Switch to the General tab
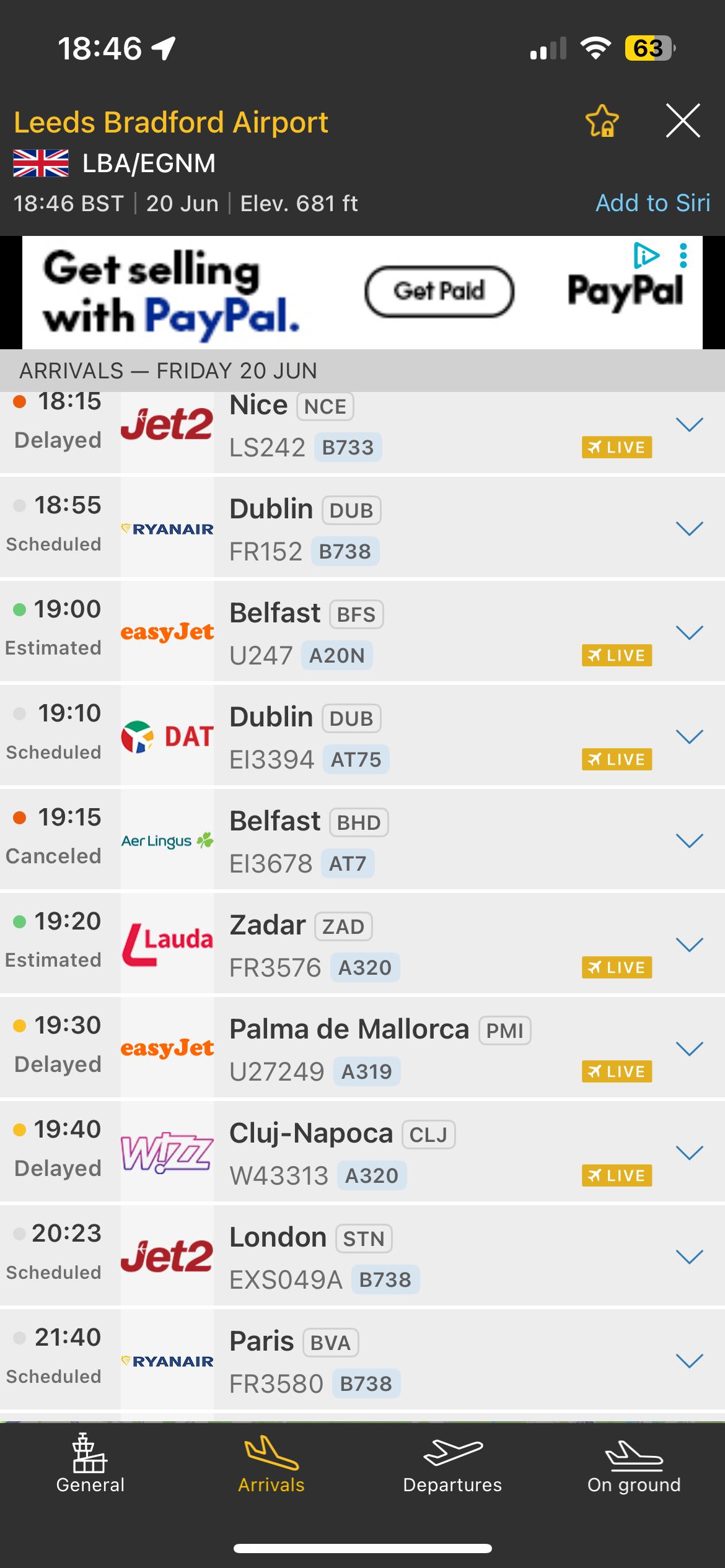 pyautogui.click(x=90, y=1465)
